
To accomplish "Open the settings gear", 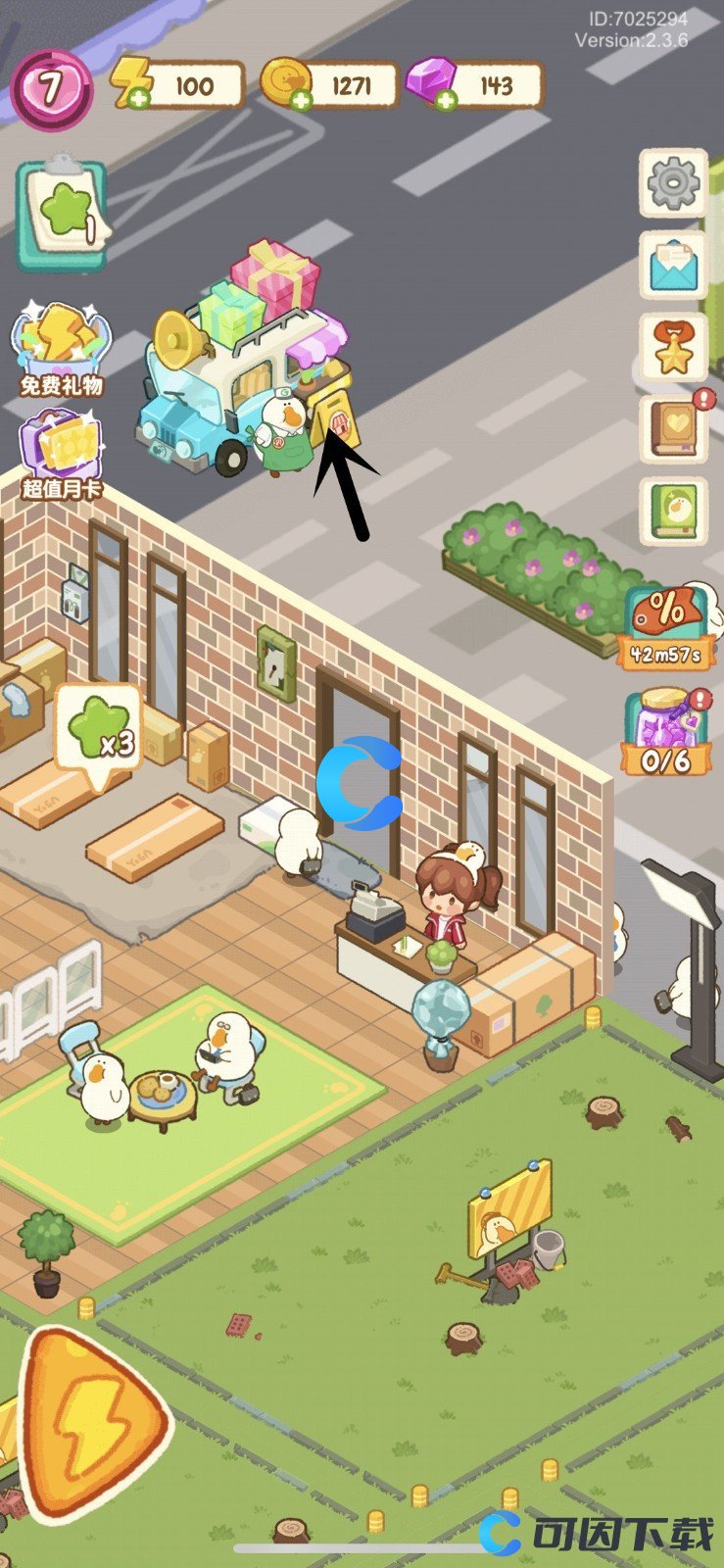I will tap(673, 182).
